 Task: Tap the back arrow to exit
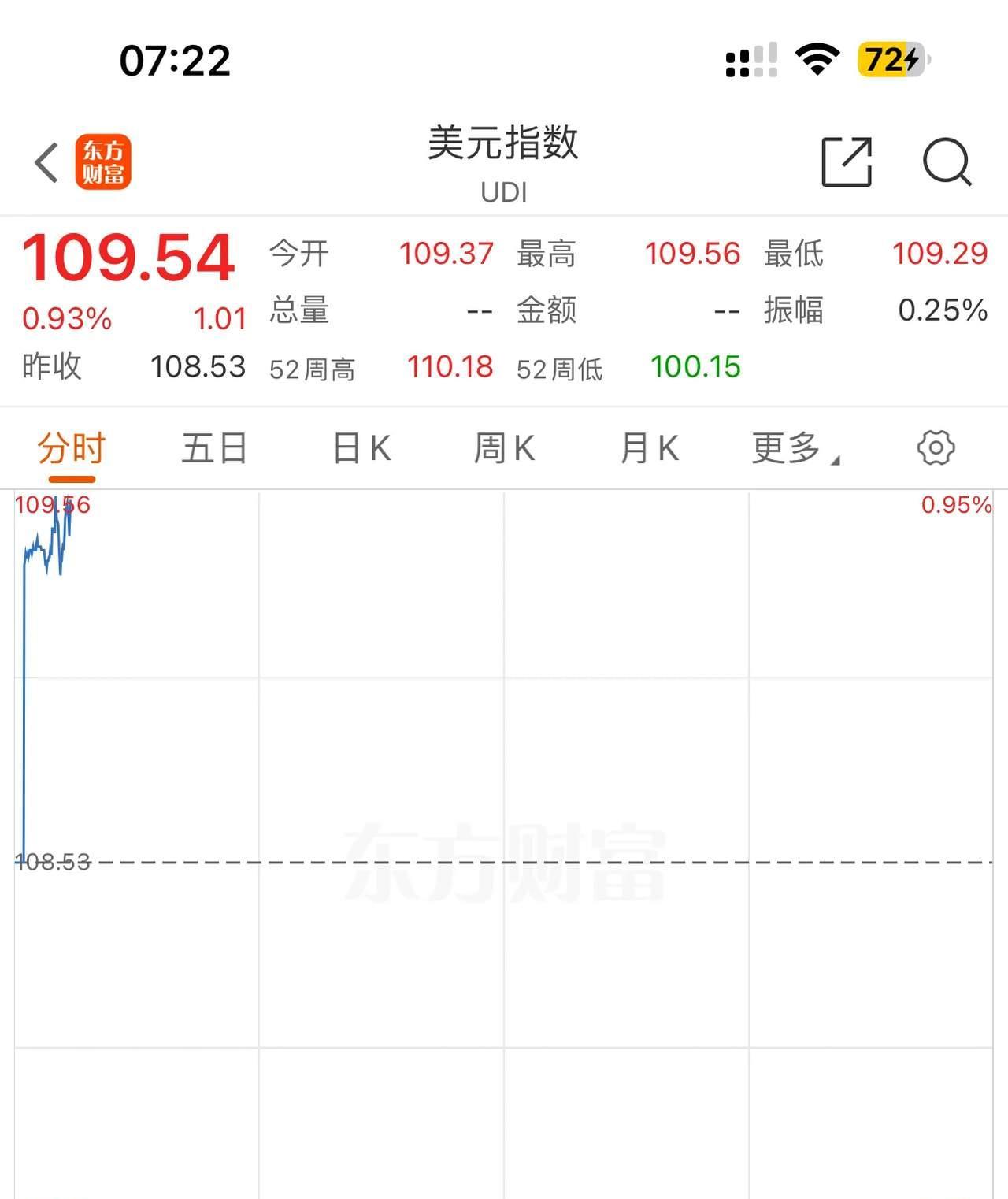click(x=46, y=161)
